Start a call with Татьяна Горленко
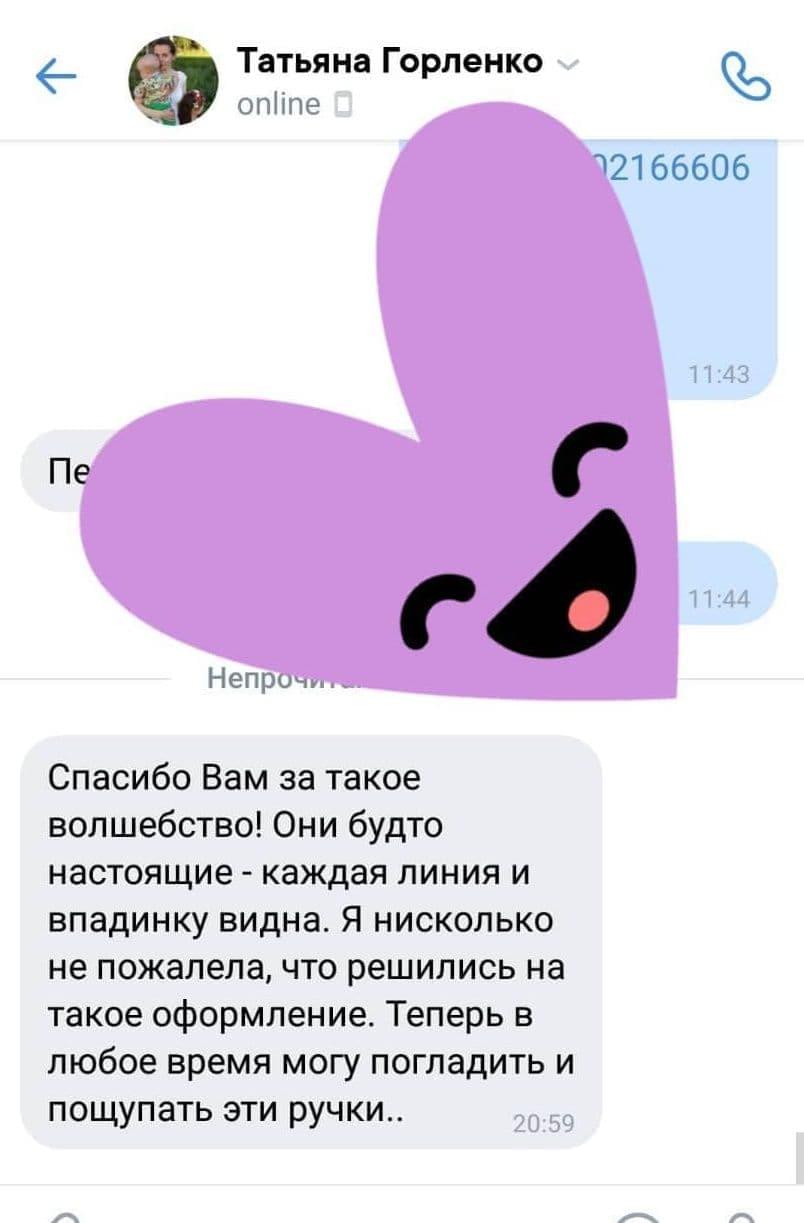 [745, 76]
